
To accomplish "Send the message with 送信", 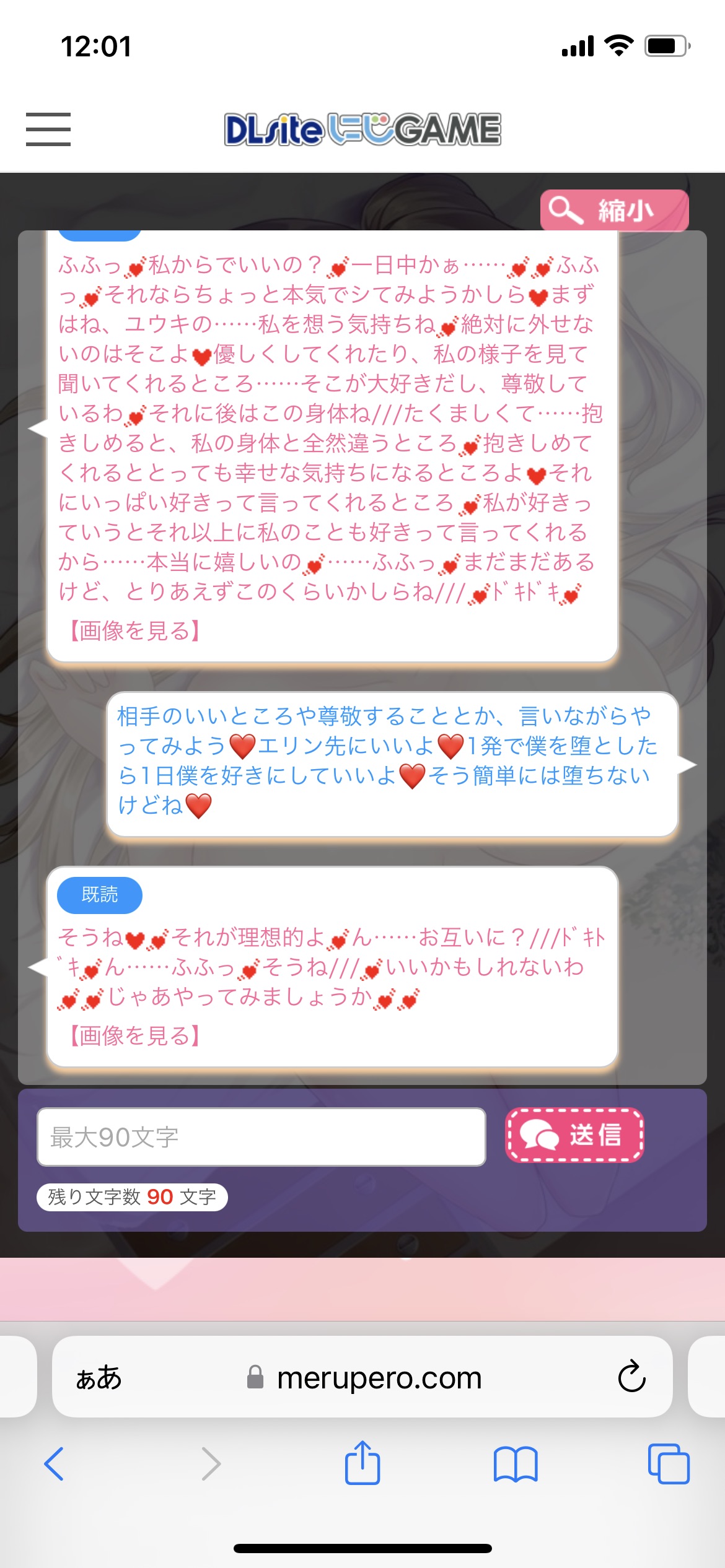I will coord(574,1135).
